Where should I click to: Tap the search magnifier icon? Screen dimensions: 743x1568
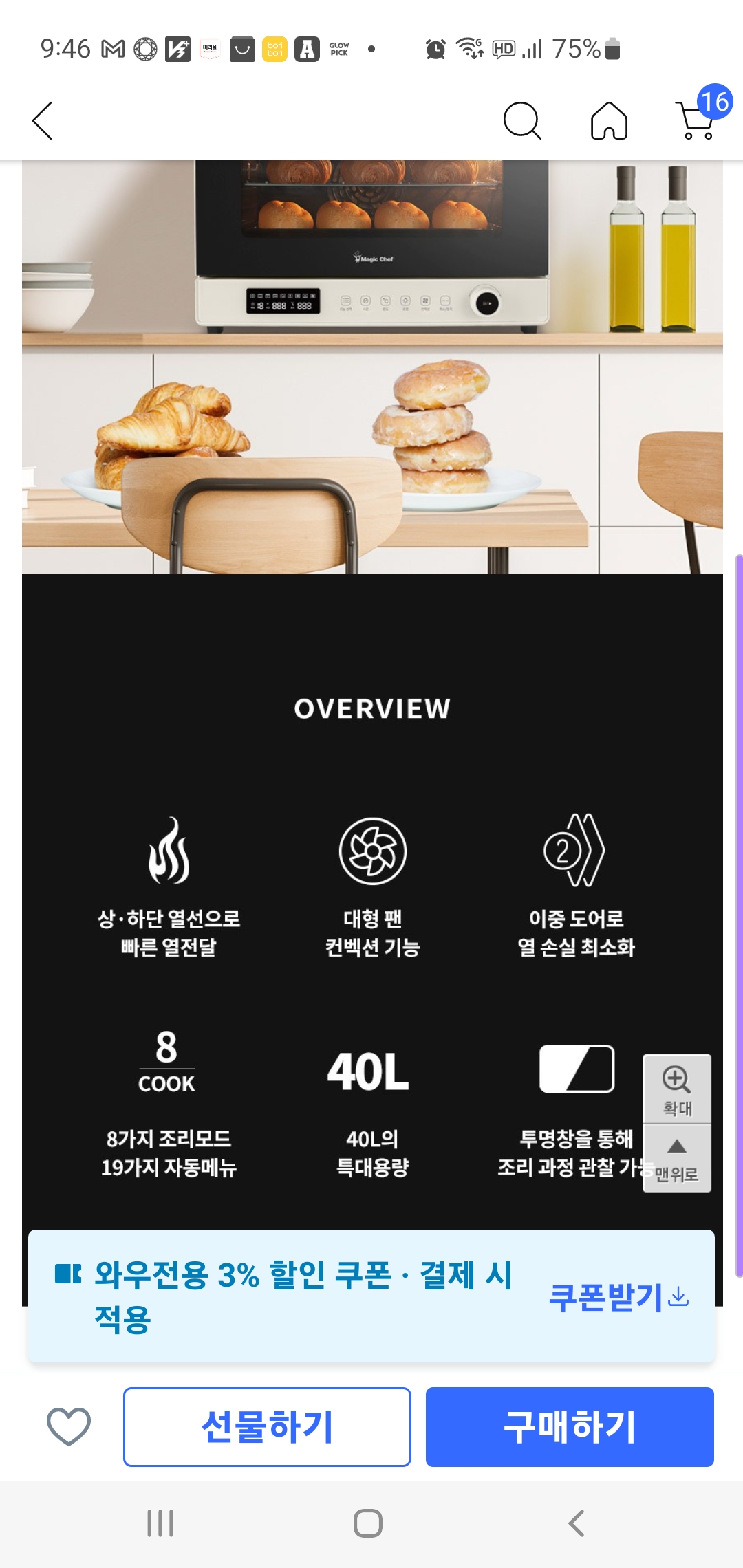pos(523,122)
